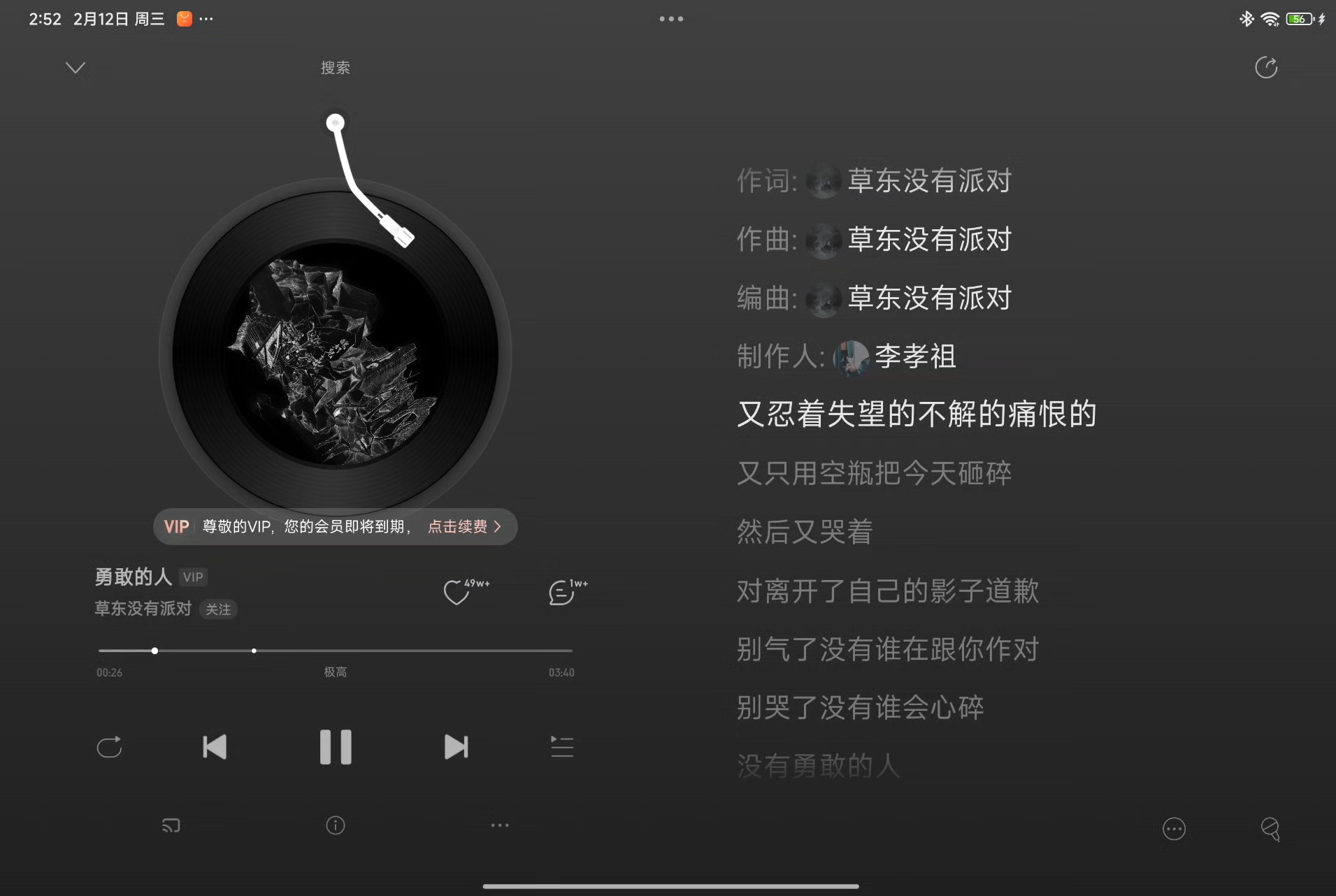
Task: Open more options below the playback controls
Action: point(500,825)
